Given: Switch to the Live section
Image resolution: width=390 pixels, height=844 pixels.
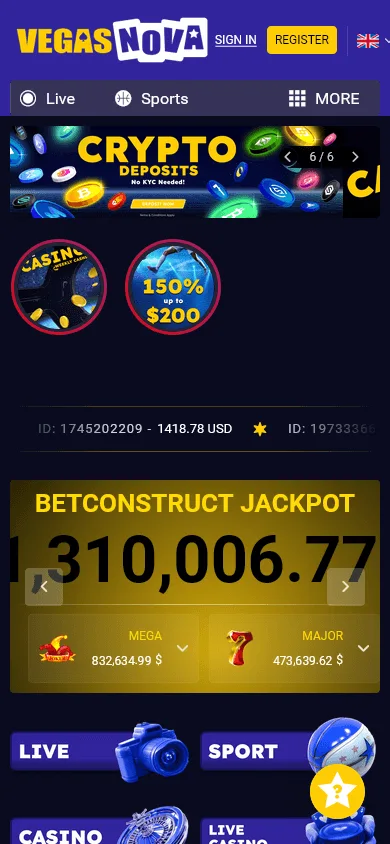Looking at the screenshot, I should click(47, 99).
